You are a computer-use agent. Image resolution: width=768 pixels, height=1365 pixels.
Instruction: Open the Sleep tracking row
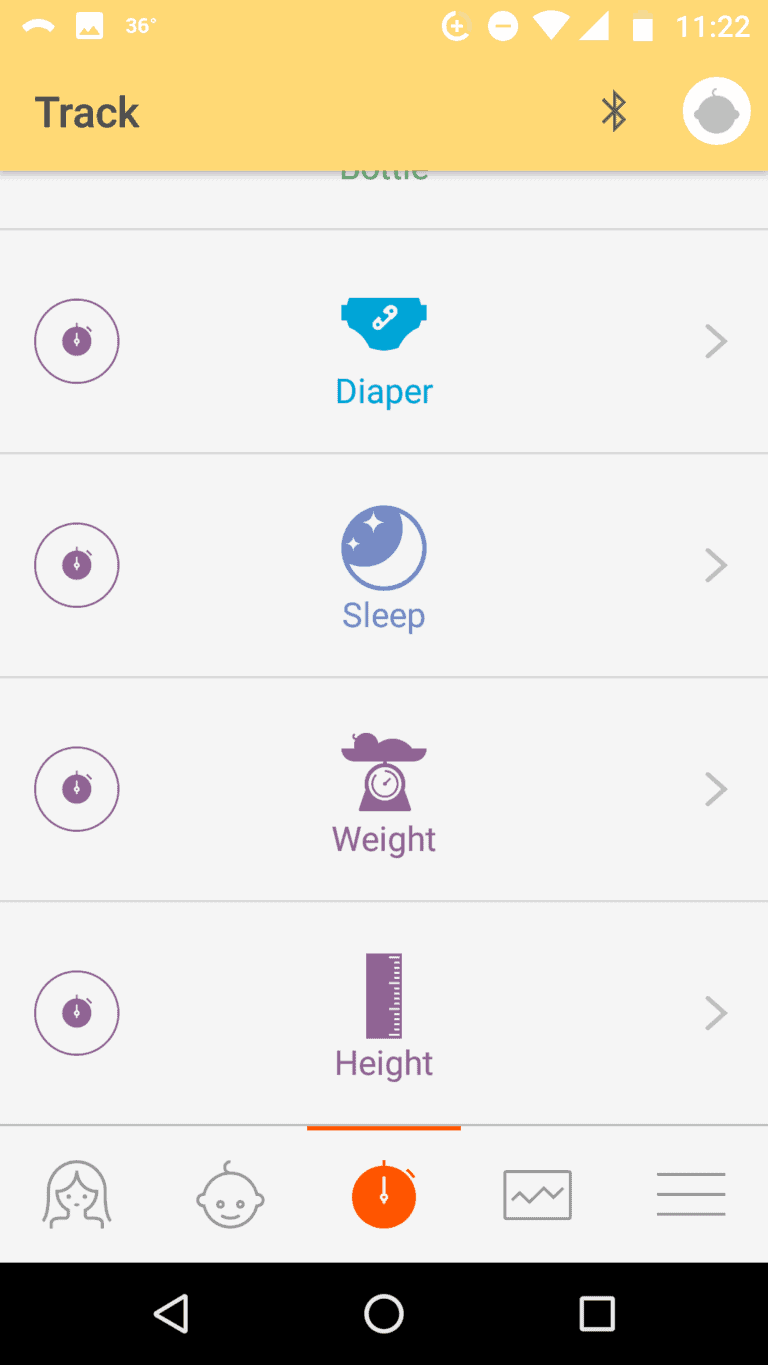384,565
